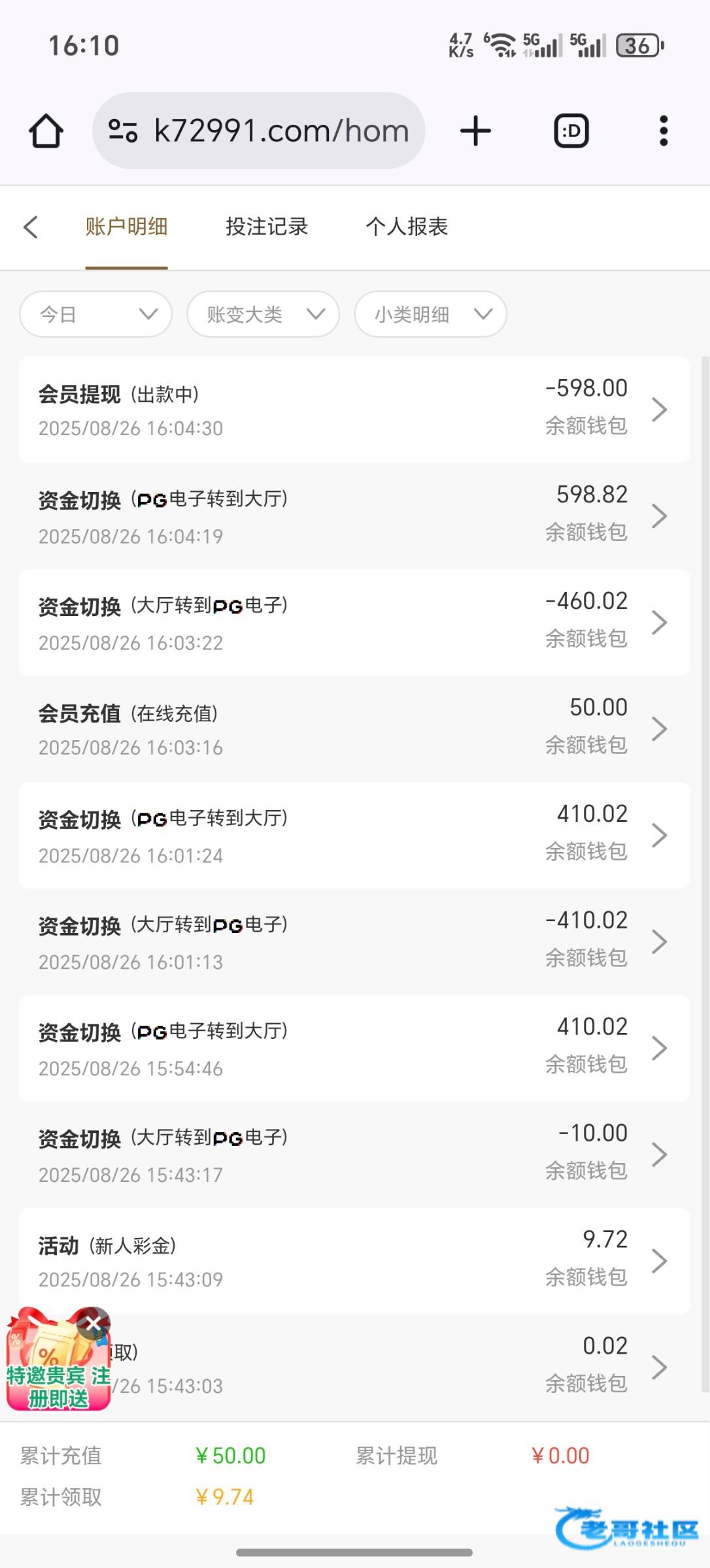Viewport: 710px width, 1568px height.
Task: View the 598.82 PG电子转到大厅 transfer record
Action: tap(354, 516)
